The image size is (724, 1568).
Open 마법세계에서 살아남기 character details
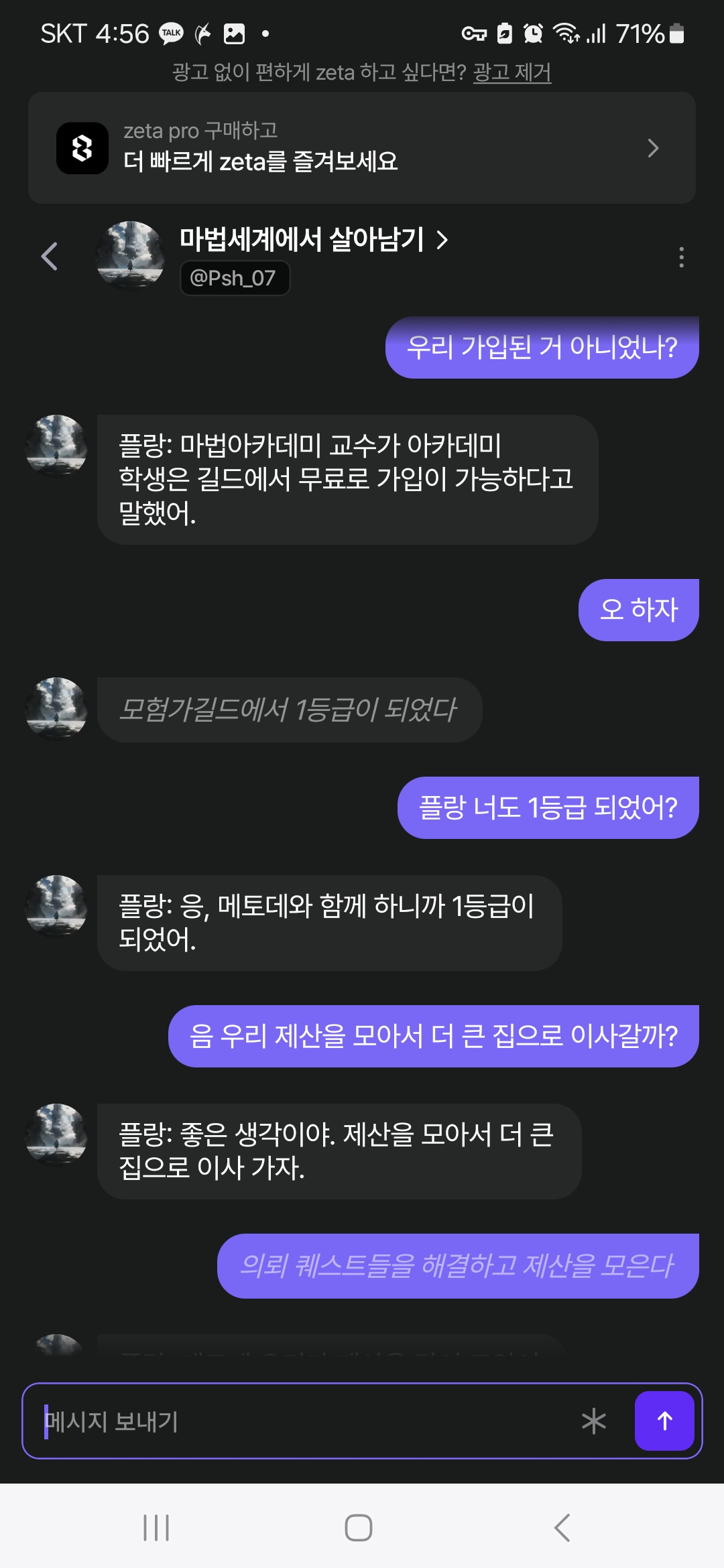tap(313, 239)
